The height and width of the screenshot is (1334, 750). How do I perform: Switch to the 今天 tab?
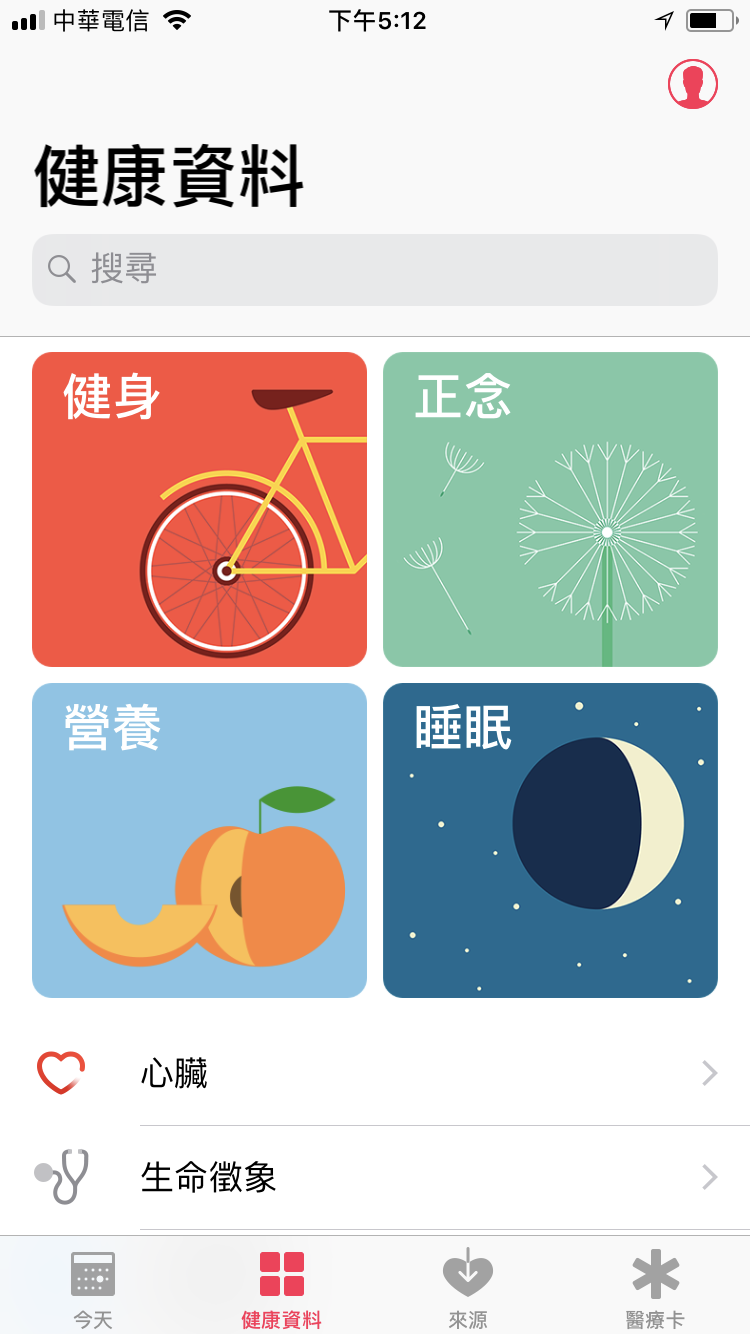click(93, 1288)
